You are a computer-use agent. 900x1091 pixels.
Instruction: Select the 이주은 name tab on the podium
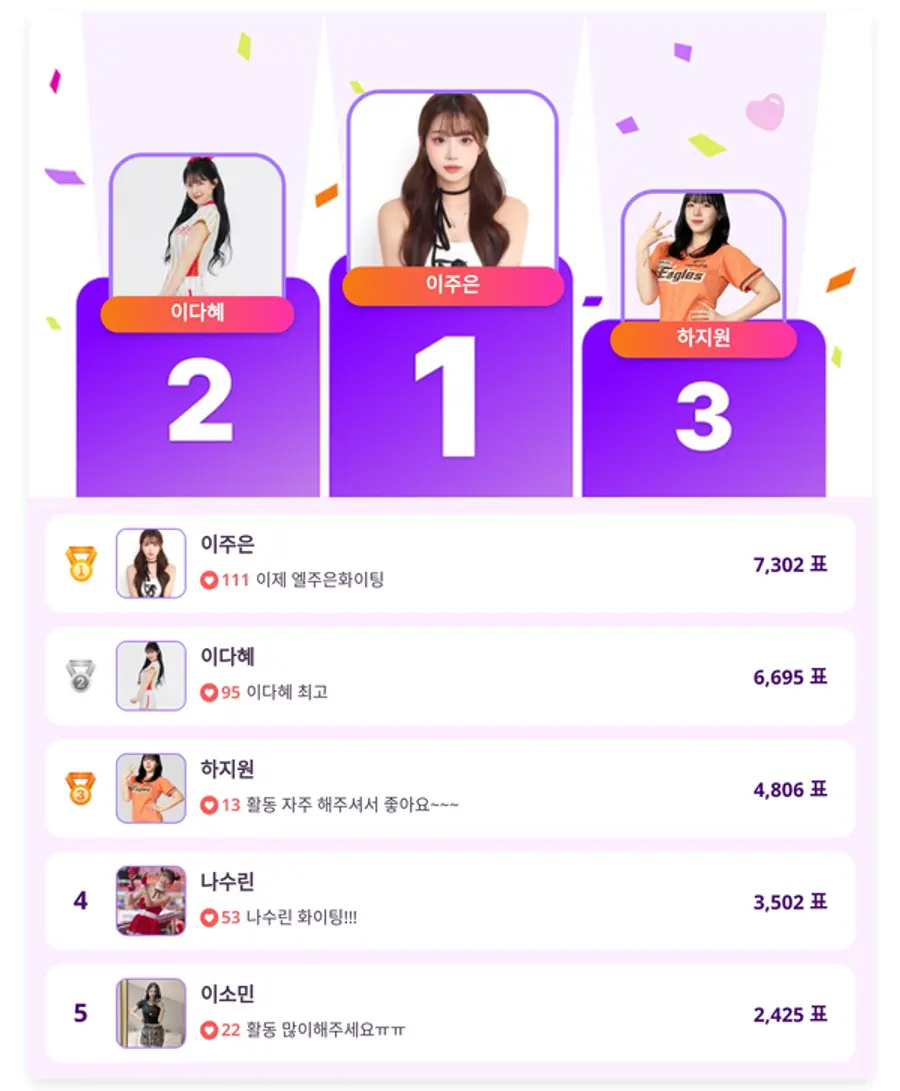pos(452,285)
